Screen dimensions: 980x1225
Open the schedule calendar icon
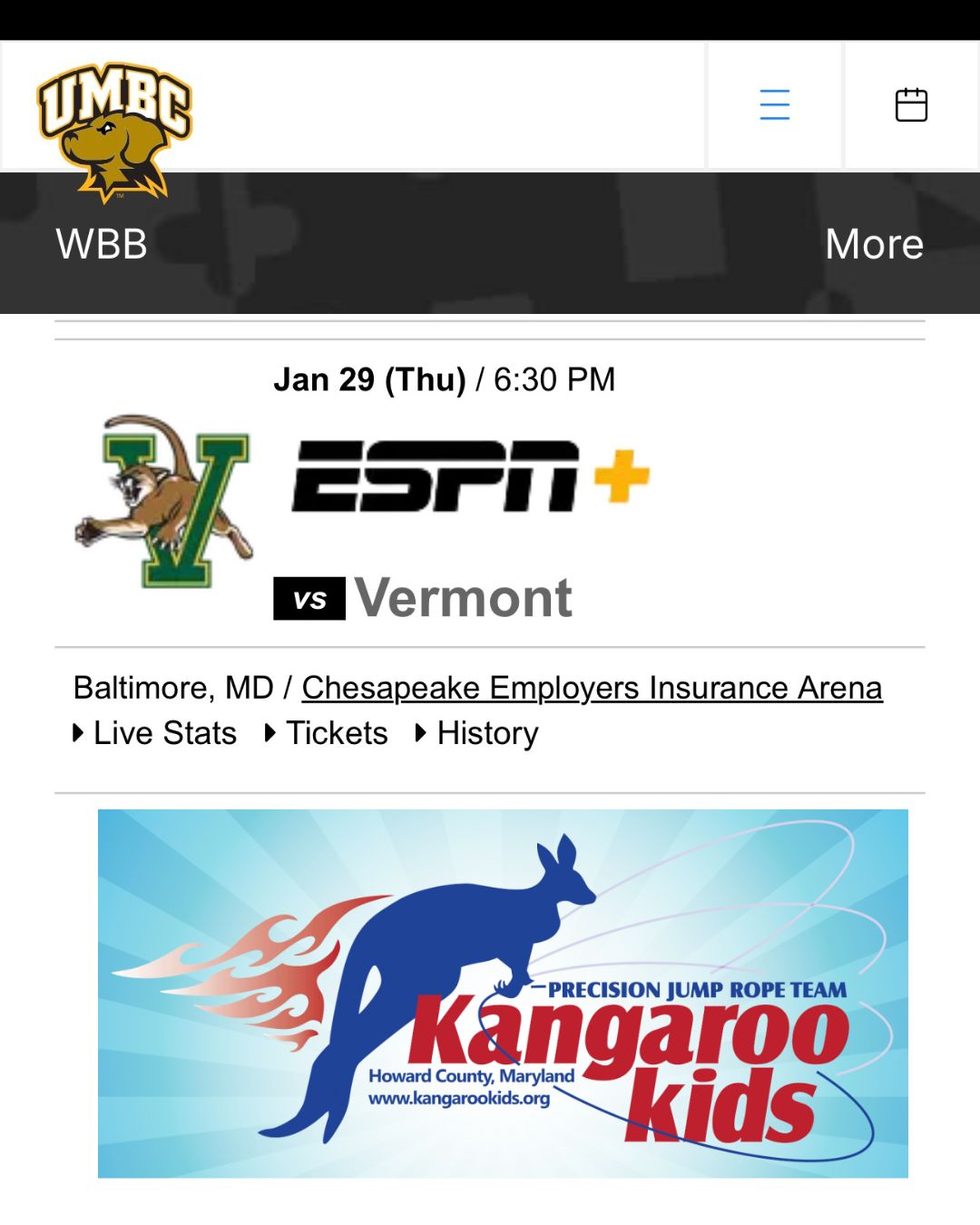click(x=913, y=104)
